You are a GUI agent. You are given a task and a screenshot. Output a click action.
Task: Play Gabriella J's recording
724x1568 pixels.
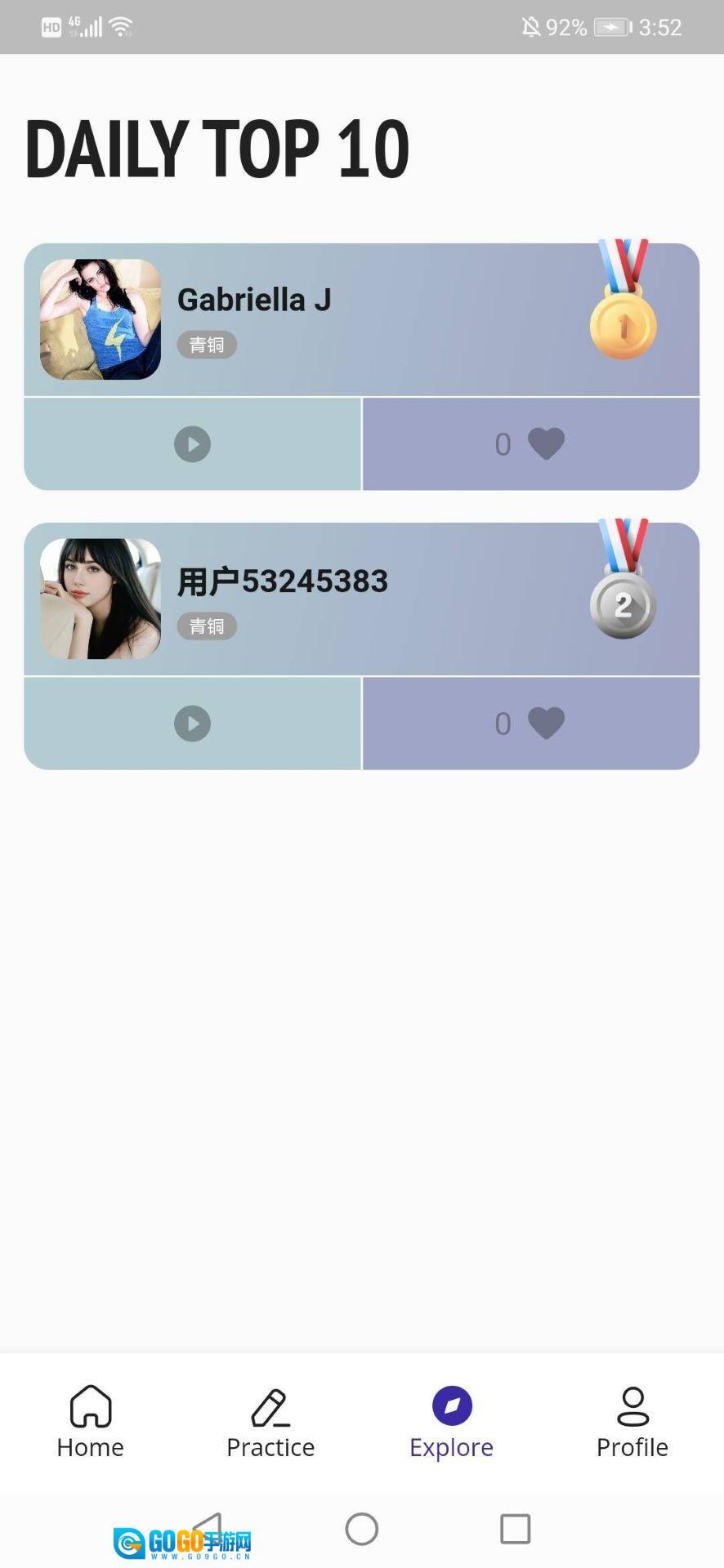[x=193, y=444]
